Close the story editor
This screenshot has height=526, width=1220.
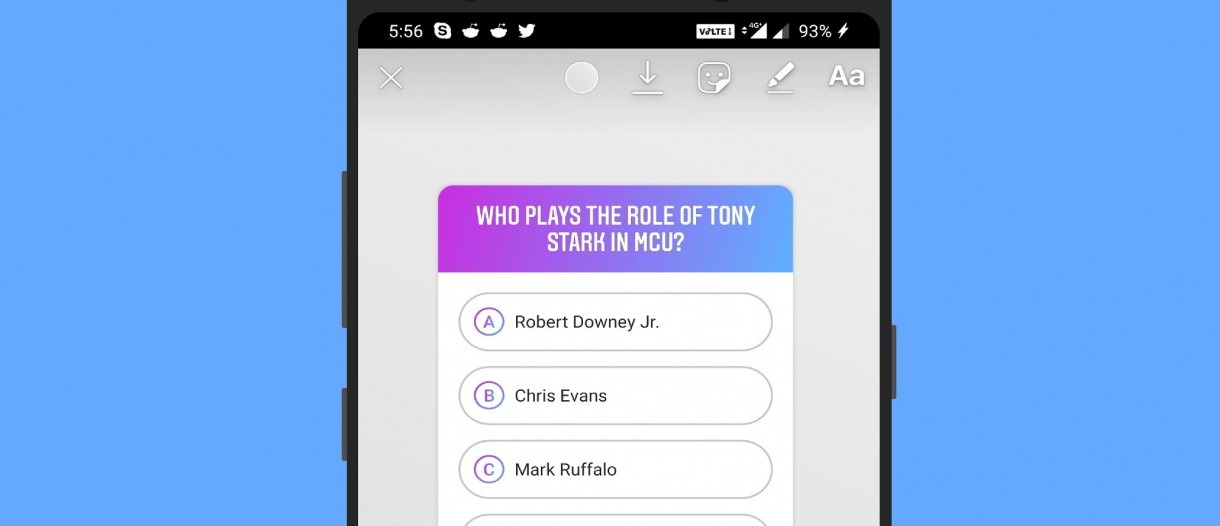click(391, 78)
